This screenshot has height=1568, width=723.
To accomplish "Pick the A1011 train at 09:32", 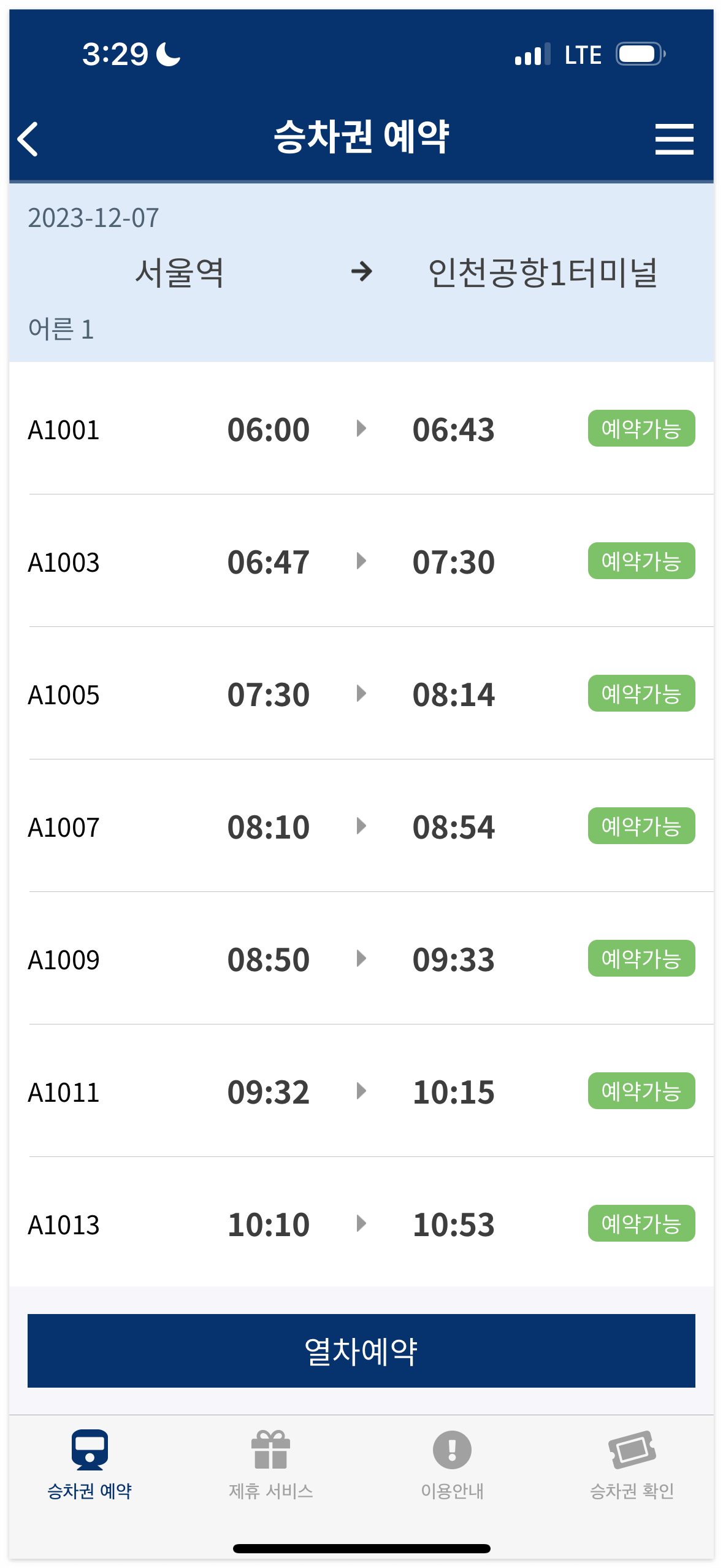I will tap(361, 1091).
